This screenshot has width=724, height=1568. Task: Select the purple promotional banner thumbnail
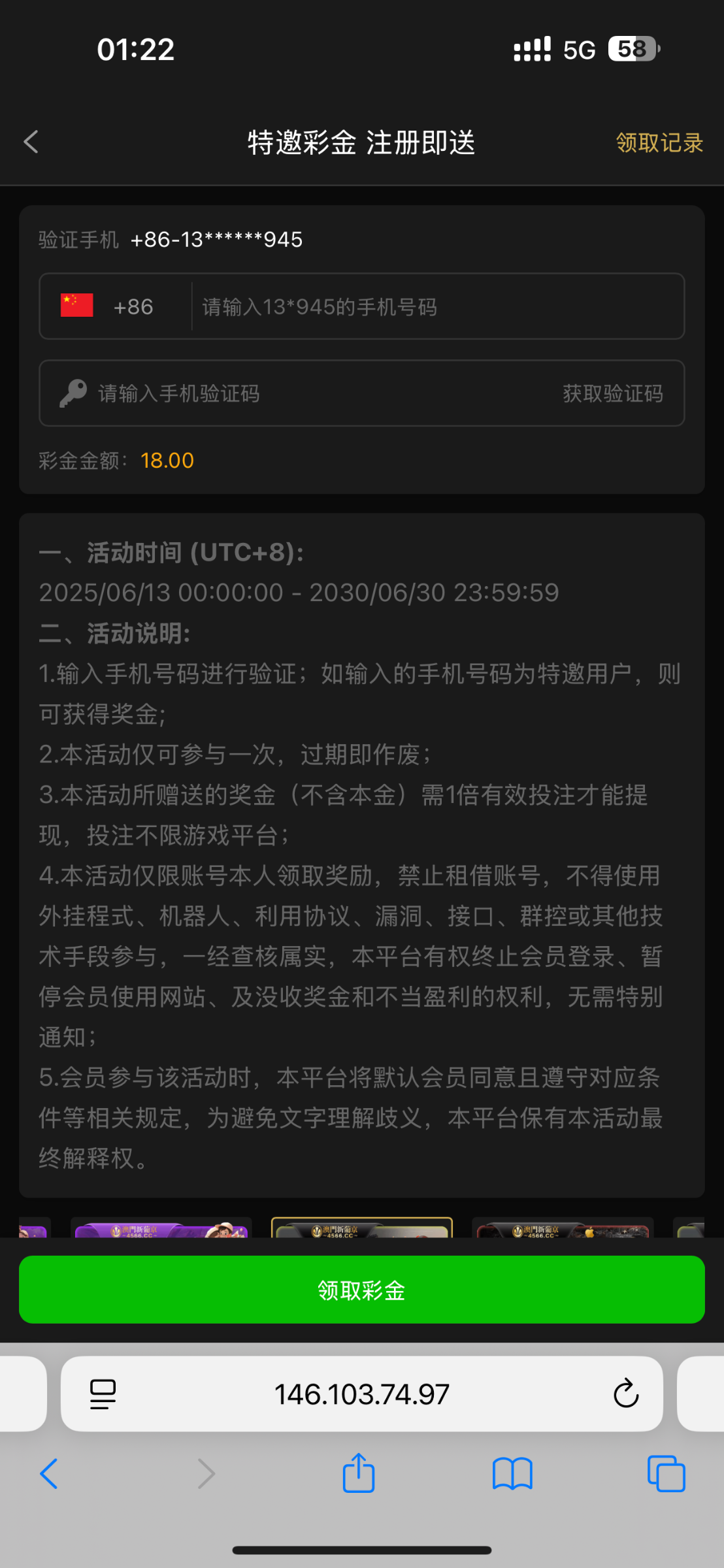click(161, 1232)
